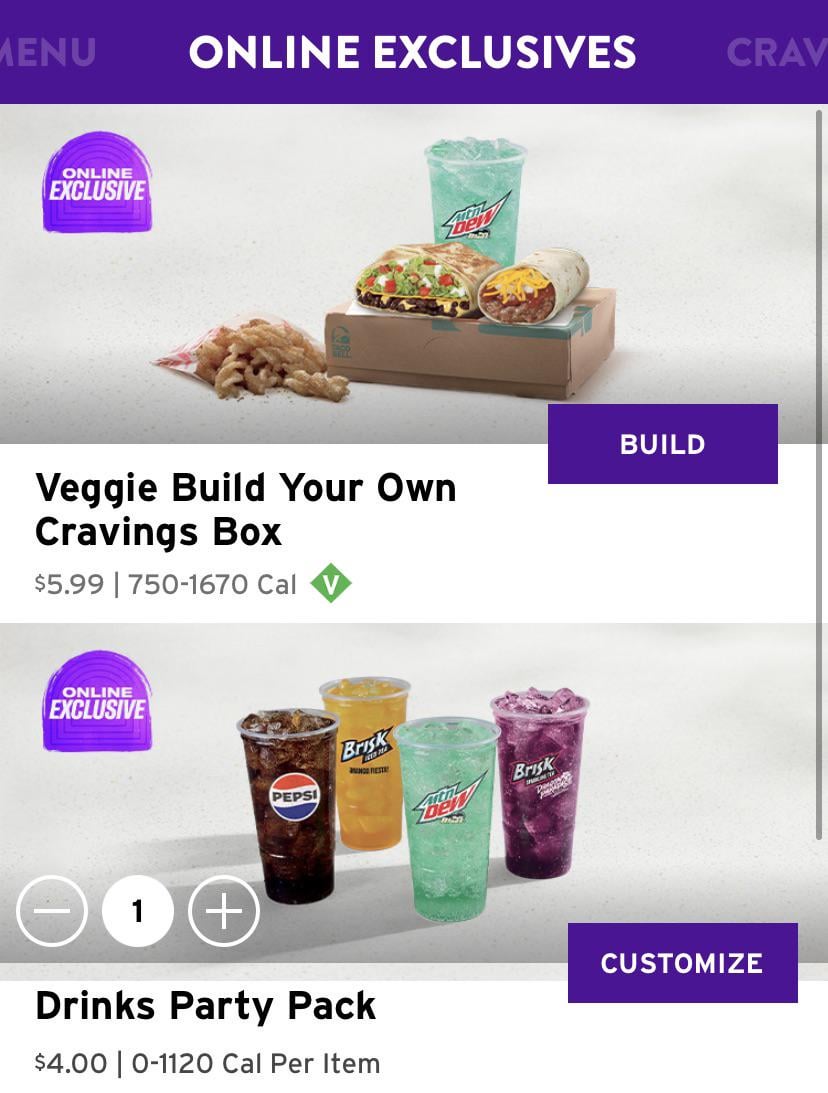This screenshot has width=828, height=1093.
Task: Build the Veggie Cravings Box
Action: (x=662, y=444)
